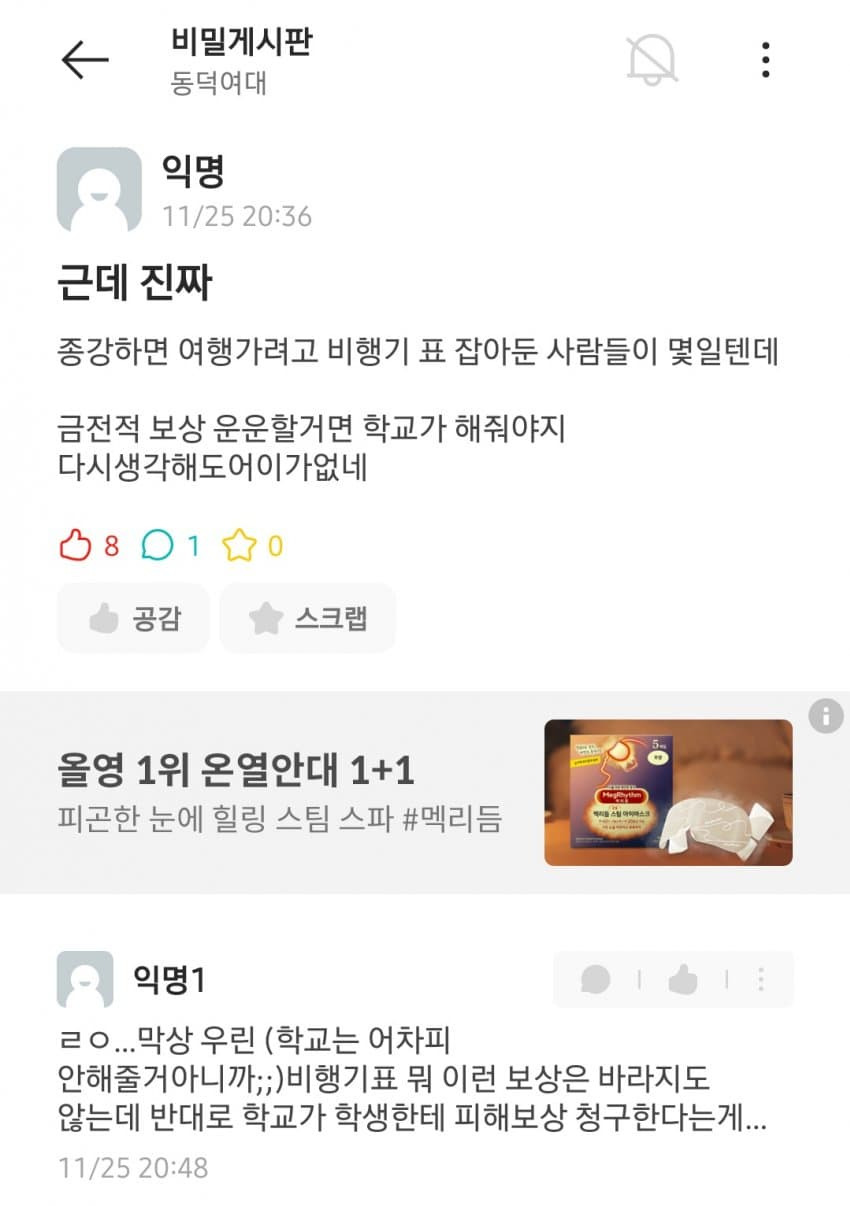Tap the thumbs-up icon showing 8 likes
This screenshot has width=850, height=1206.
coord(75,543)
